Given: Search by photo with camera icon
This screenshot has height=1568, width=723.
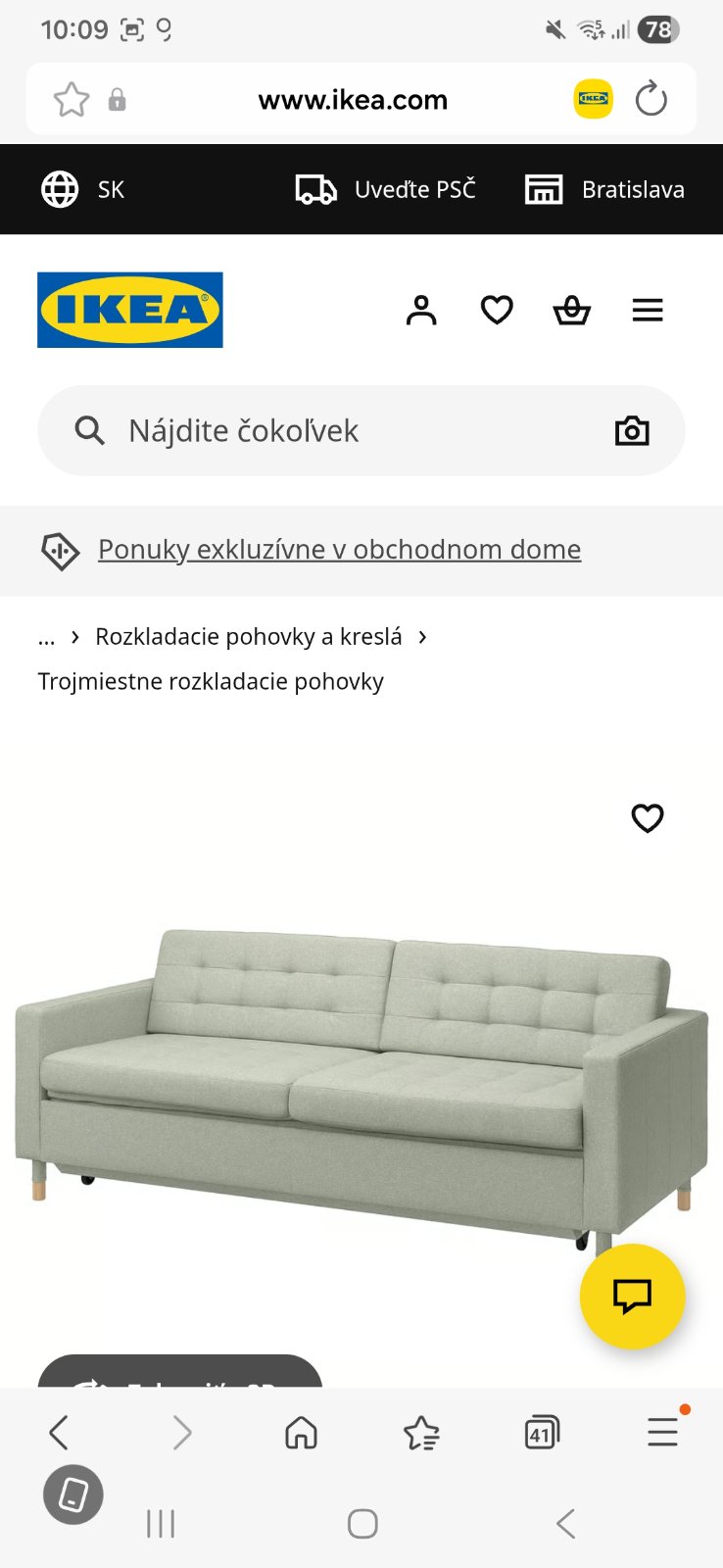Looking at the screenshot, I should click(x=632, y=431).
